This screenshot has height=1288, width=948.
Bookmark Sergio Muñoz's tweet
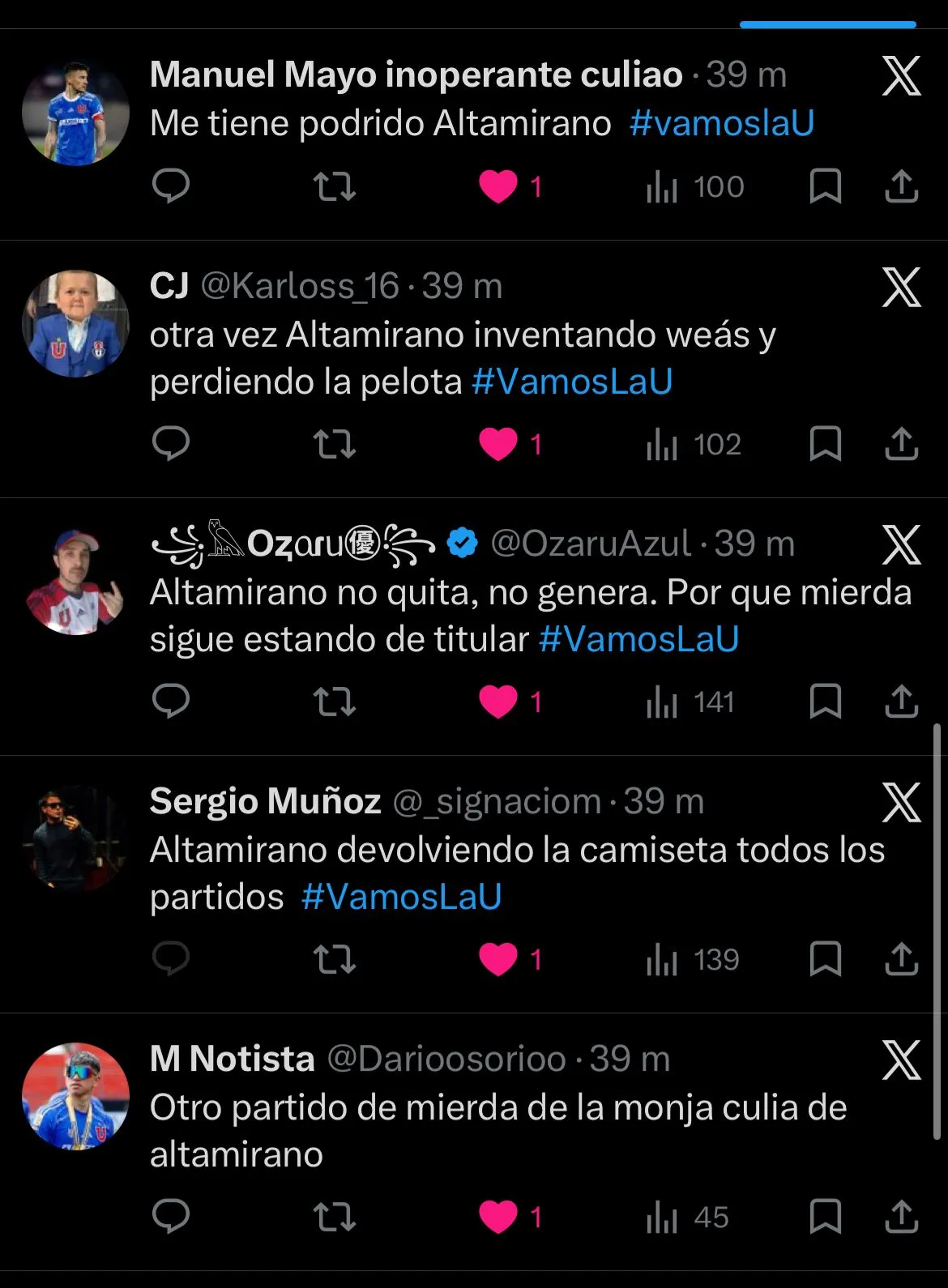(825, 960)
